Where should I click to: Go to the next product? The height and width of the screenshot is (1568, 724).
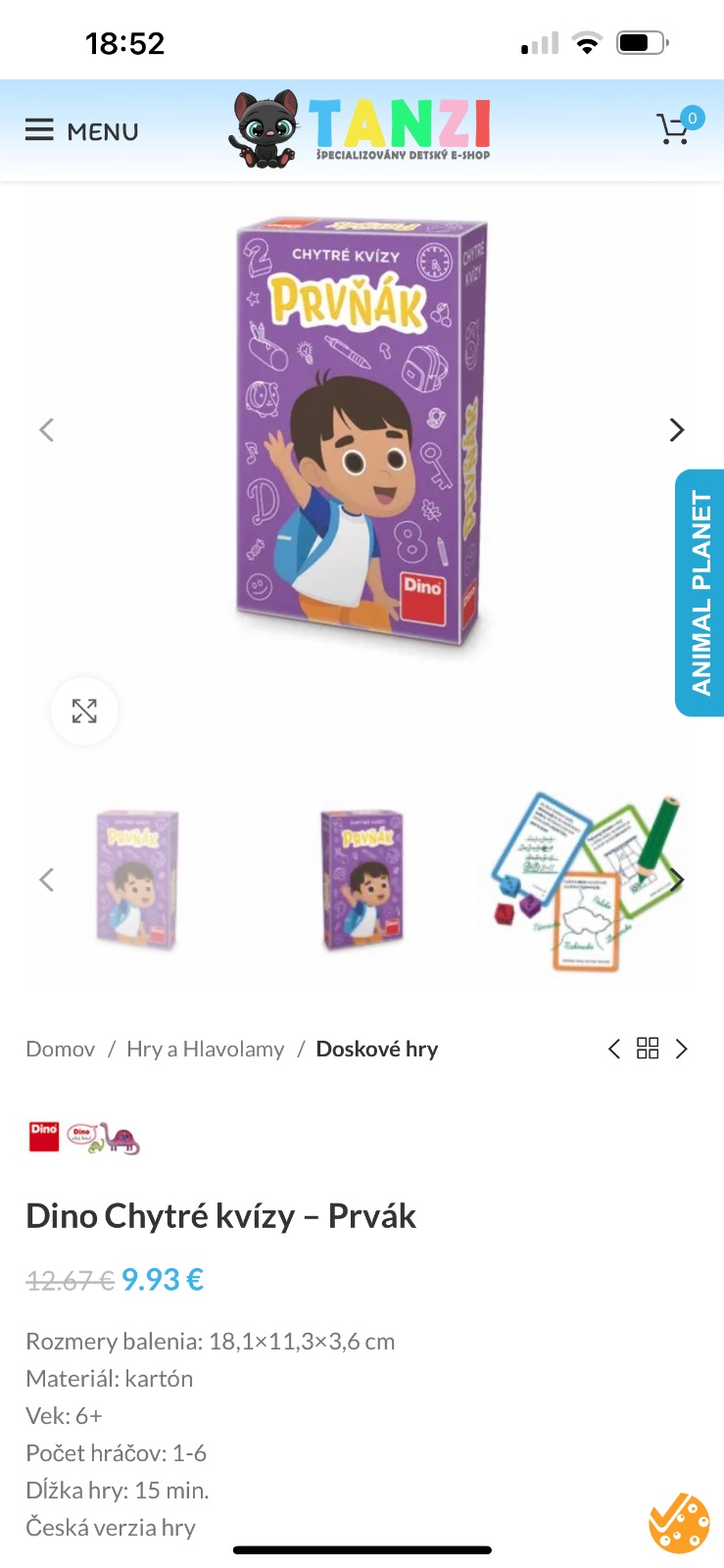pyautogui.click(x=682, y=1049)
